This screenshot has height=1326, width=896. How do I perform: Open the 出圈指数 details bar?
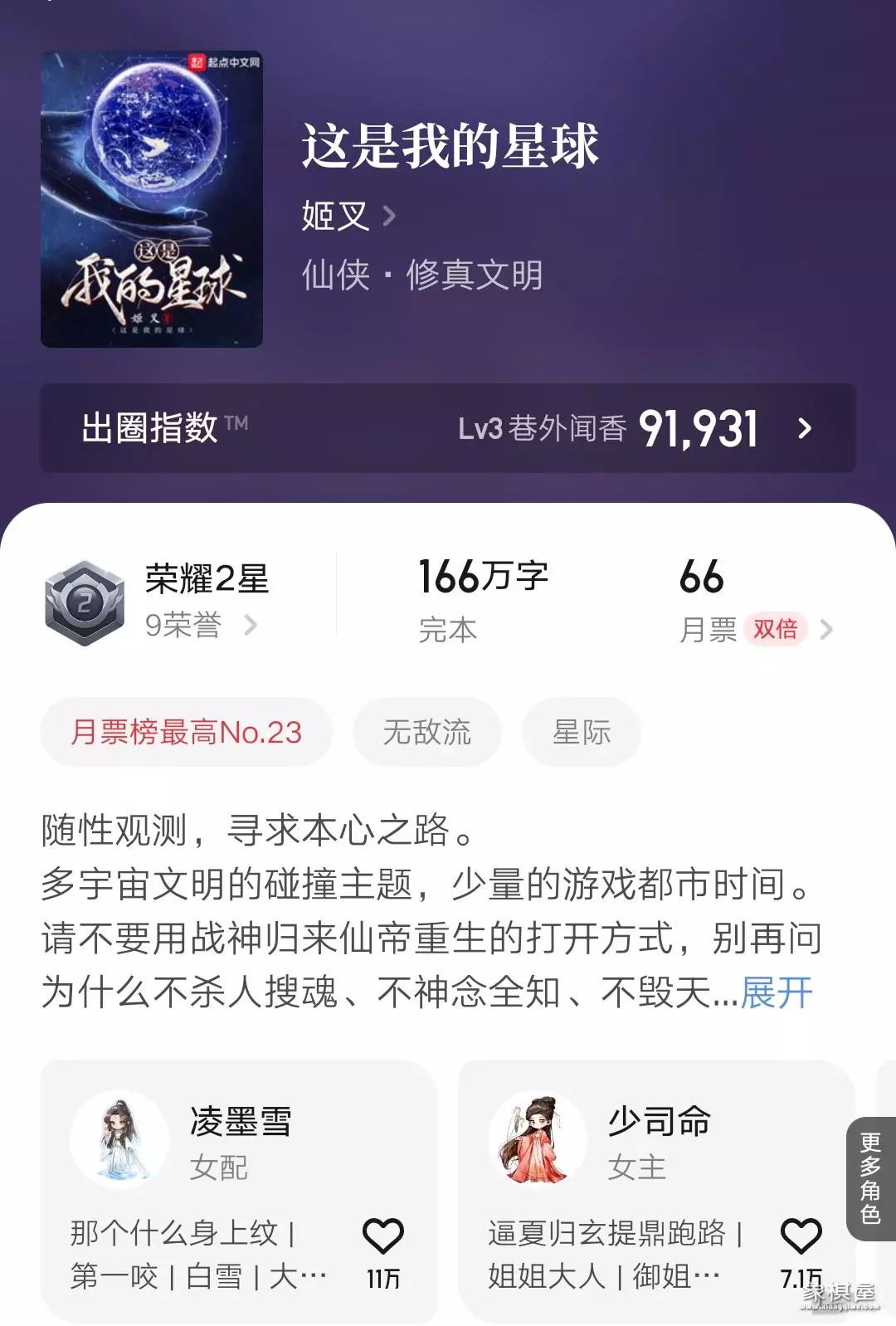click(x=448, y=428)
